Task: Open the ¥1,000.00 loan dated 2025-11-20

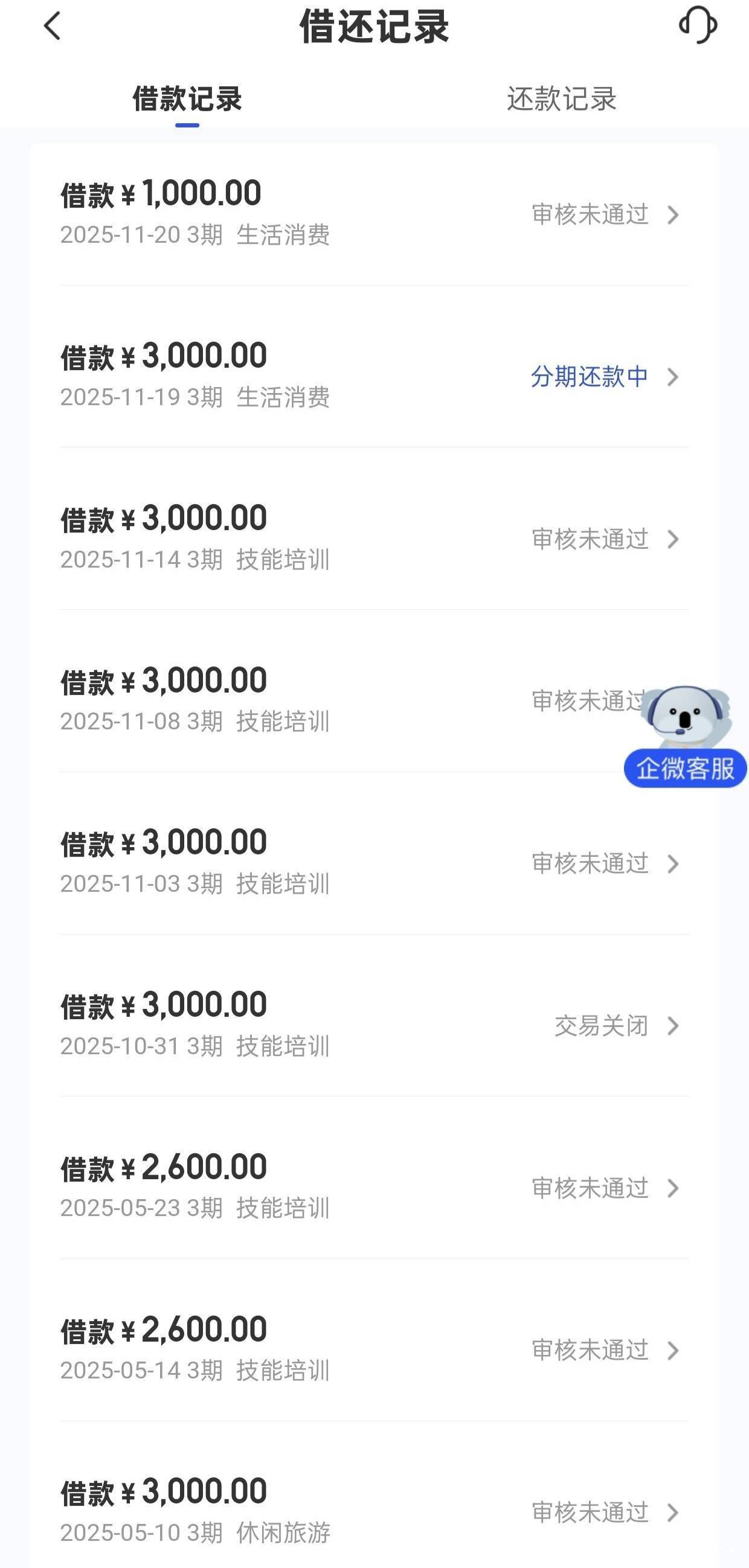Action: point(374,214)
